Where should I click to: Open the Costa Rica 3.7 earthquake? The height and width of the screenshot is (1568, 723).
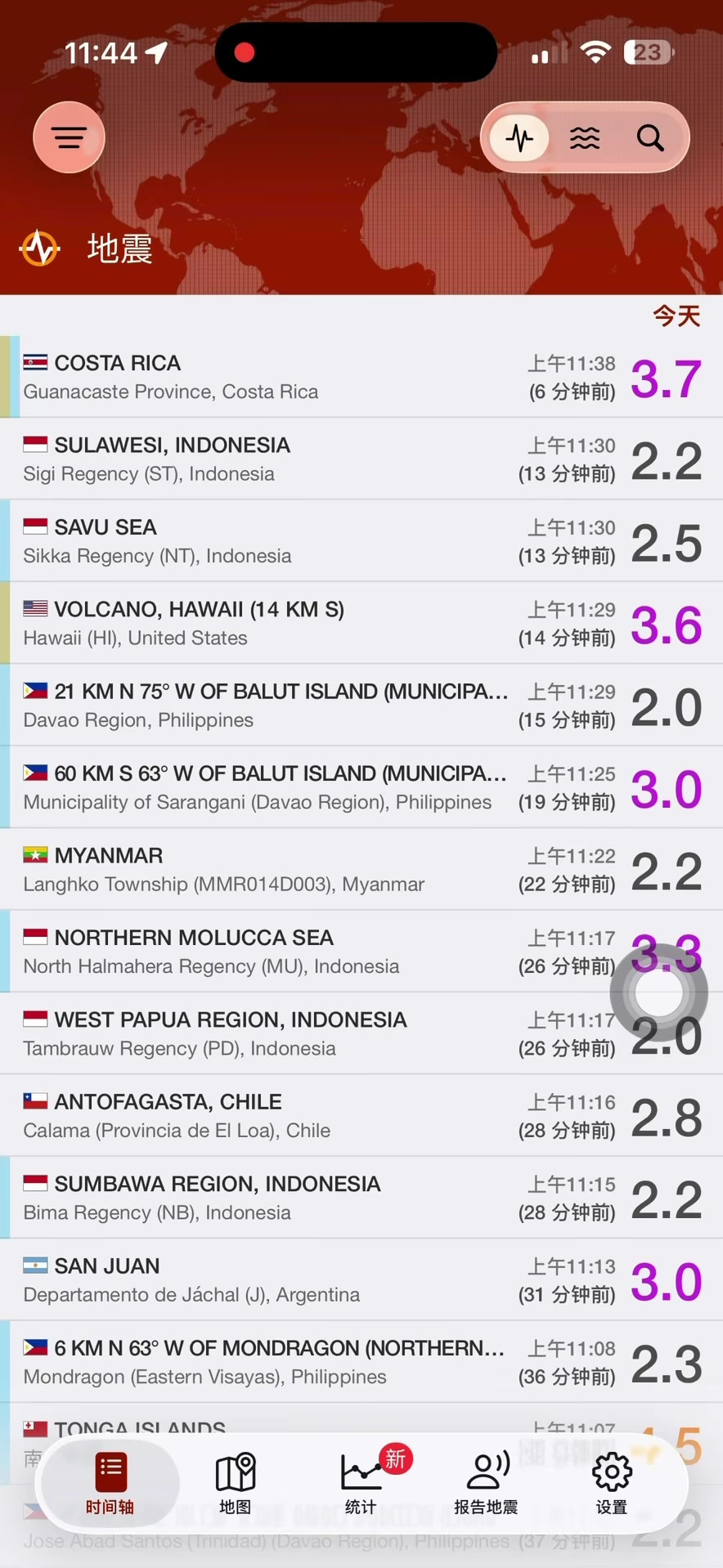pyautogui.click(x=361, y=377)
